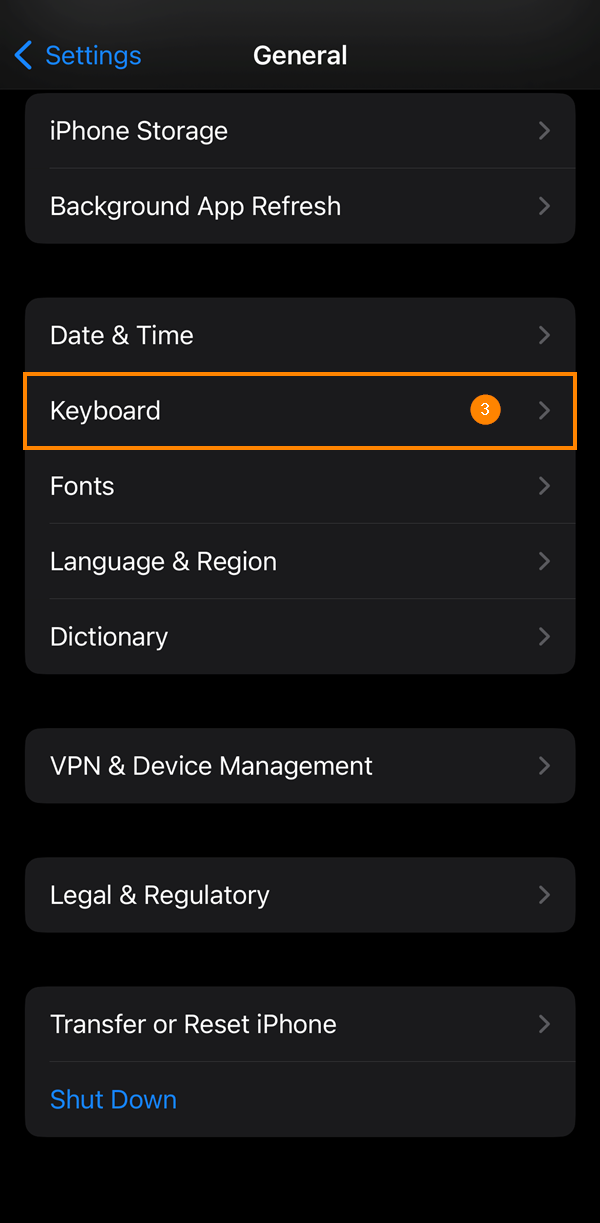
Task: Open VPN & Device Management
Action: point(300,766)
